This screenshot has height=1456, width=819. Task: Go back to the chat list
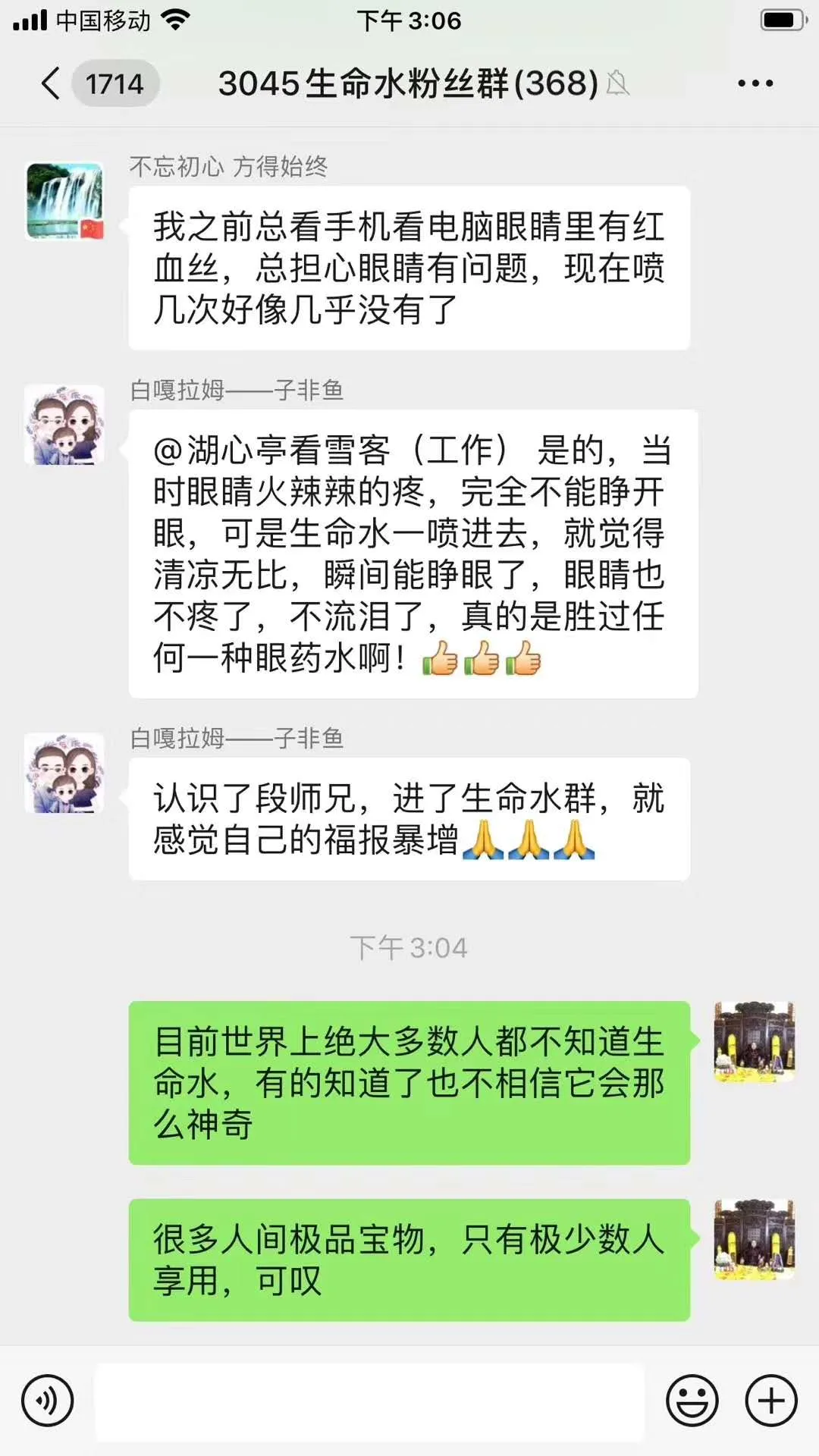[x=52, y=83]
